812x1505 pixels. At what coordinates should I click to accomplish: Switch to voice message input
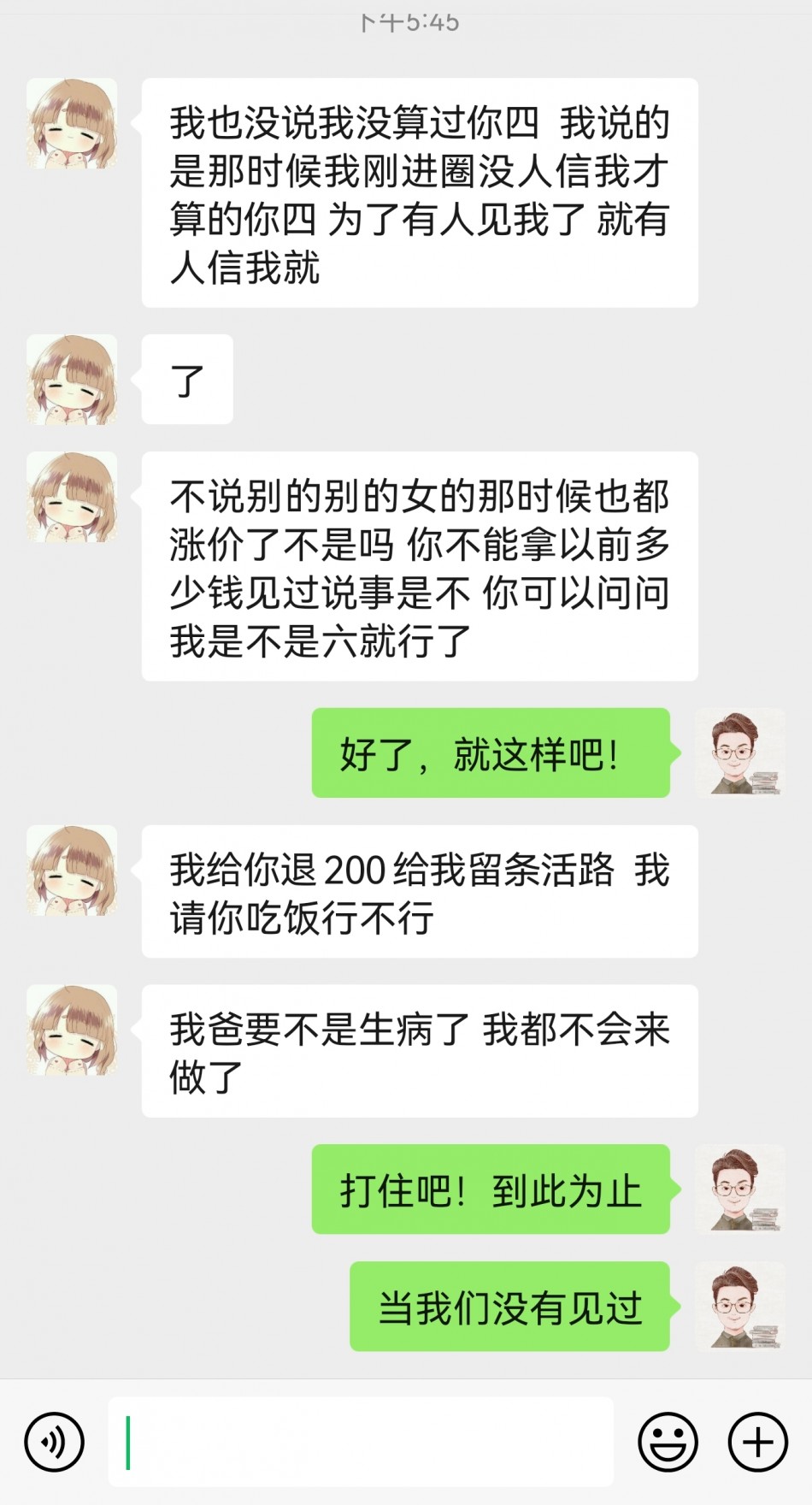click(x=55, y=1442)
